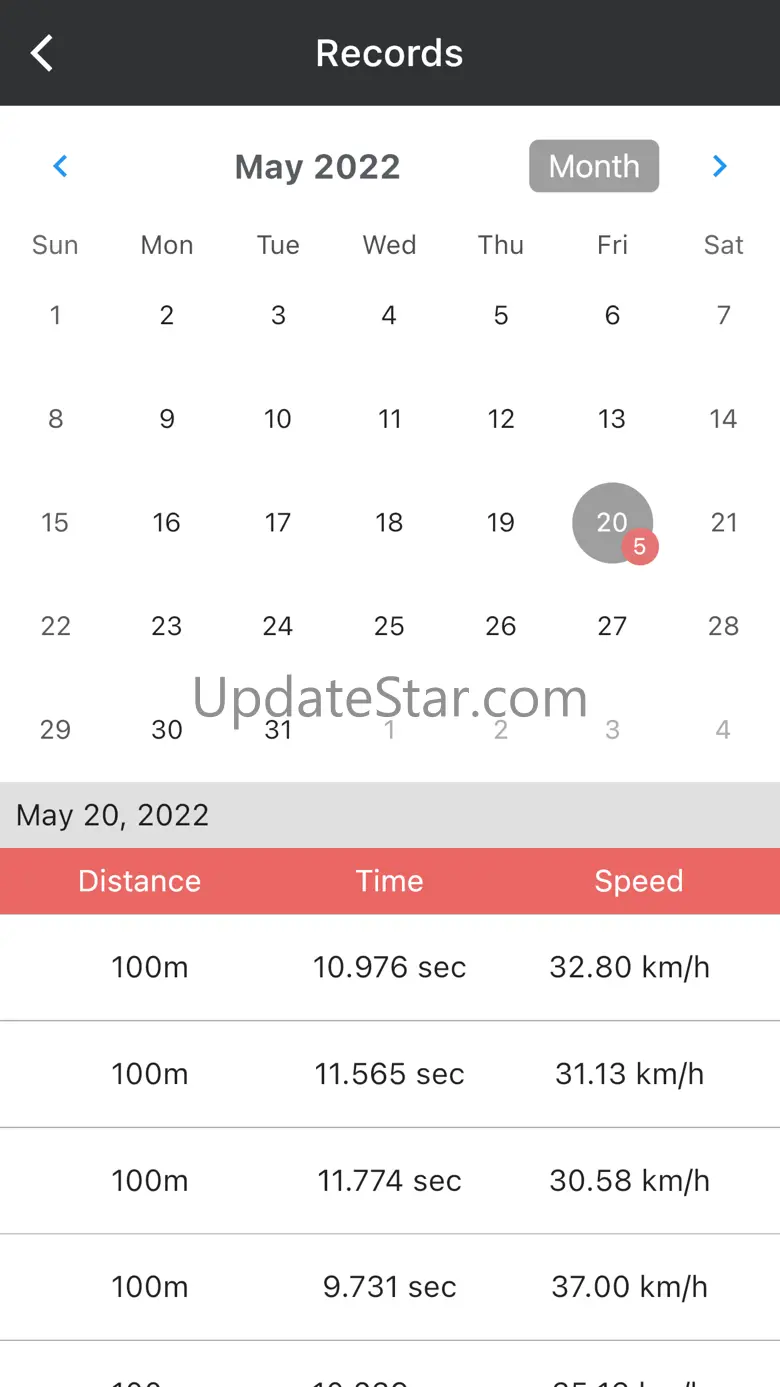Choose May 23 on the calendar
This screenshot has width=780, height=1387.
(x=167, y=626)
